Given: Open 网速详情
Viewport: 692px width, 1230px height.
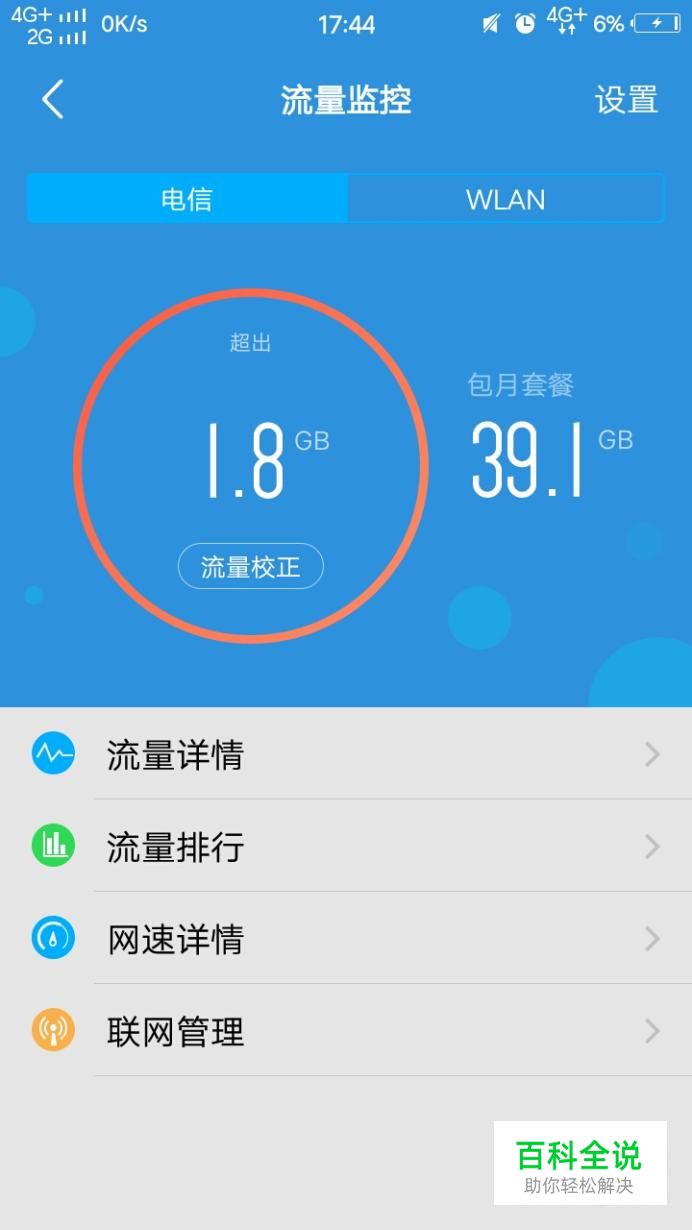Looking at the screenshot, I should point(346,938).
